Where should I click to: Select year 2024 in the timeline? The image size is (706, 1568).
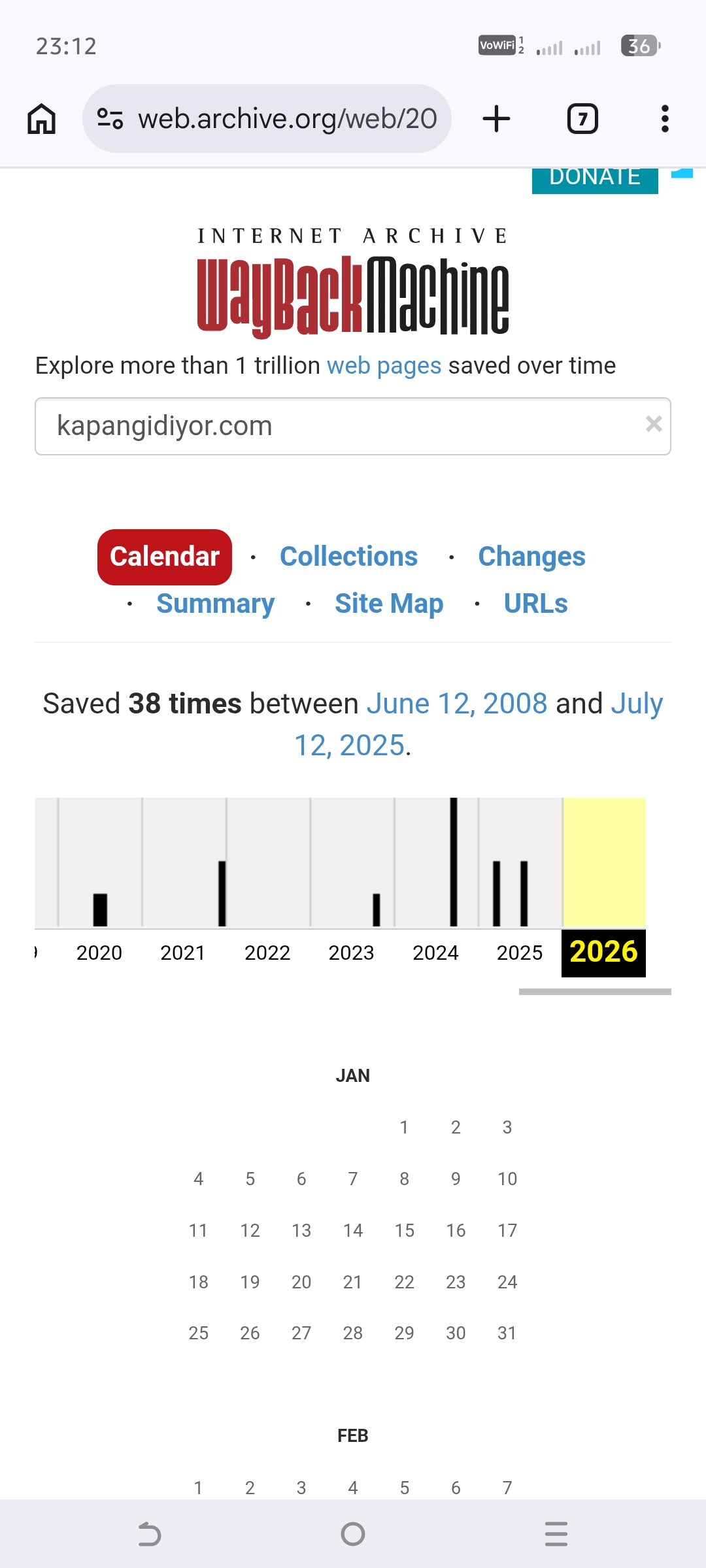(x=435, y=953)
